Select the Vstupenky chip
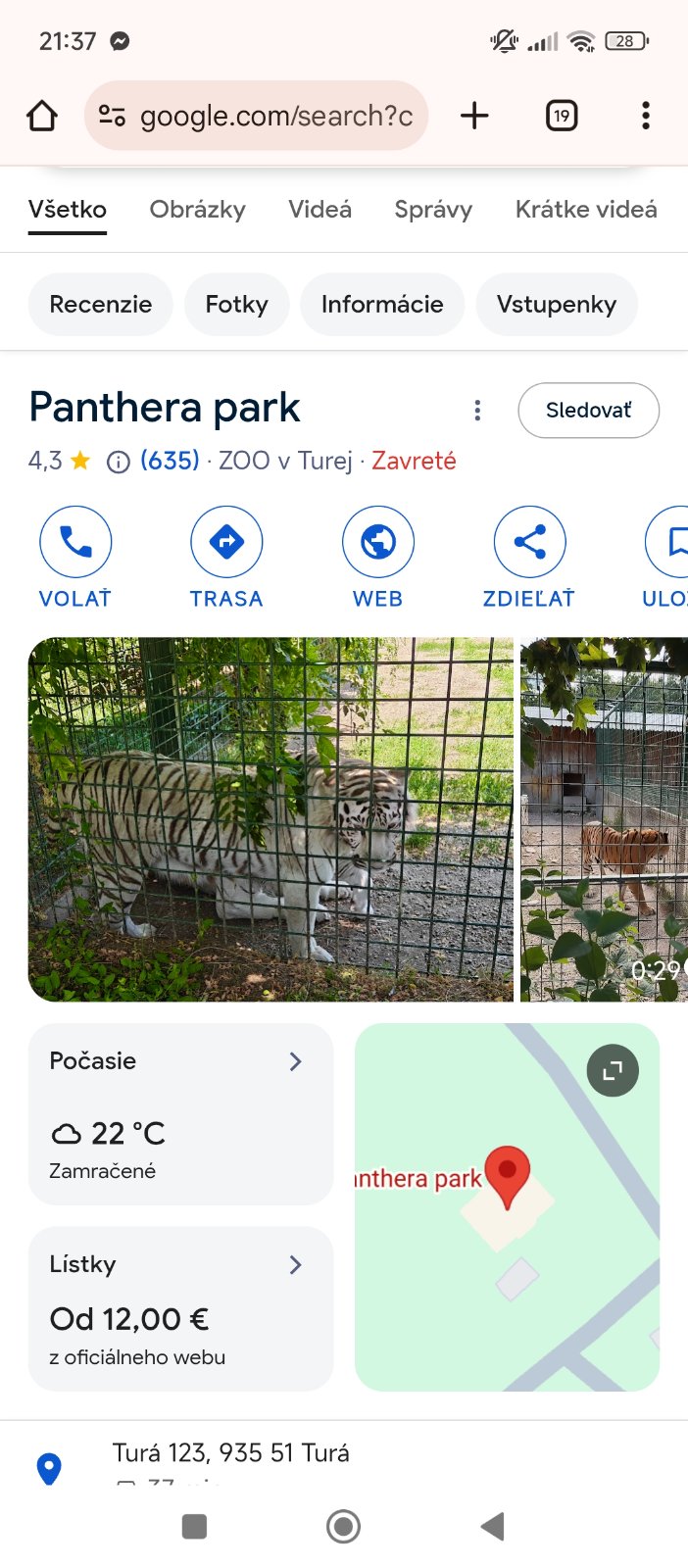 tap(556, 305)
